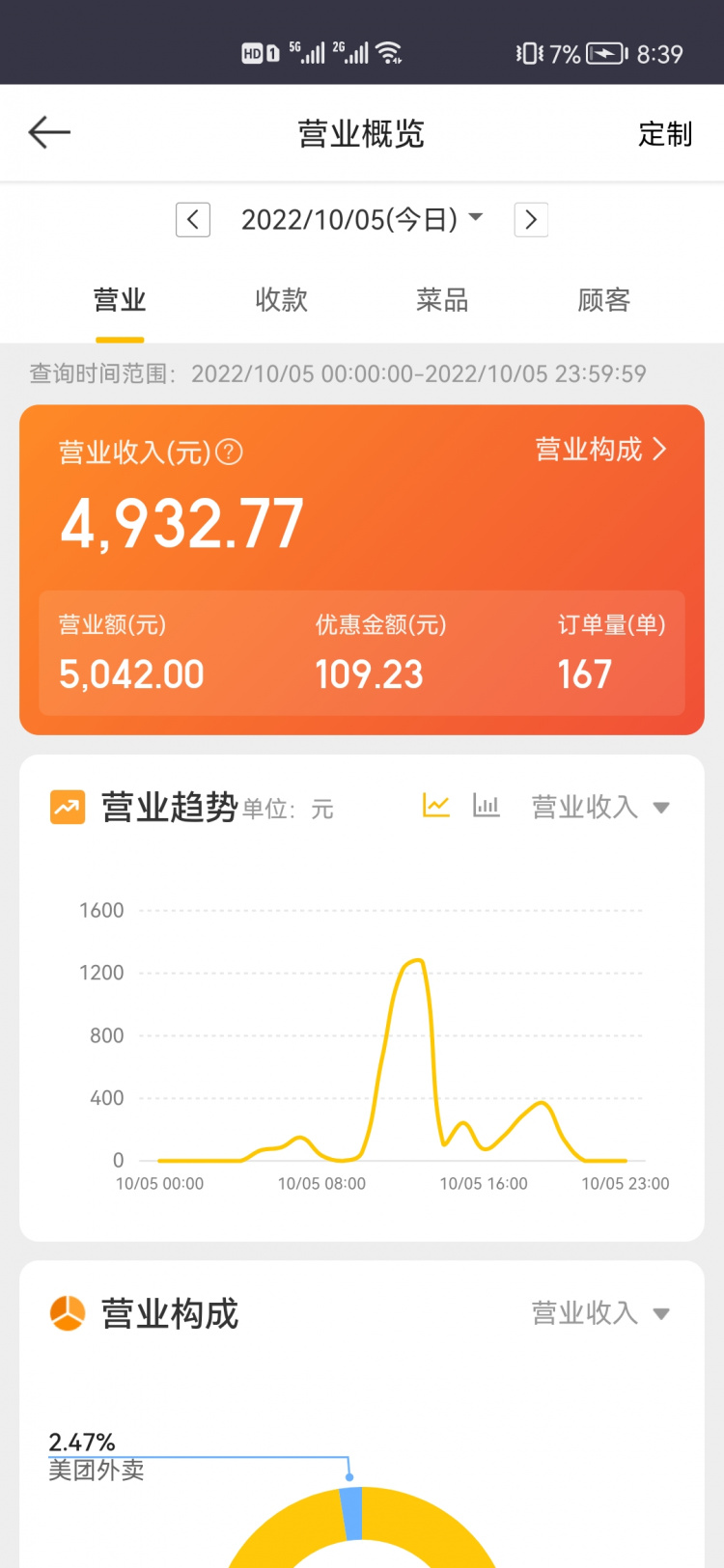Switch to the 菜品 tab

click(442, 300)
